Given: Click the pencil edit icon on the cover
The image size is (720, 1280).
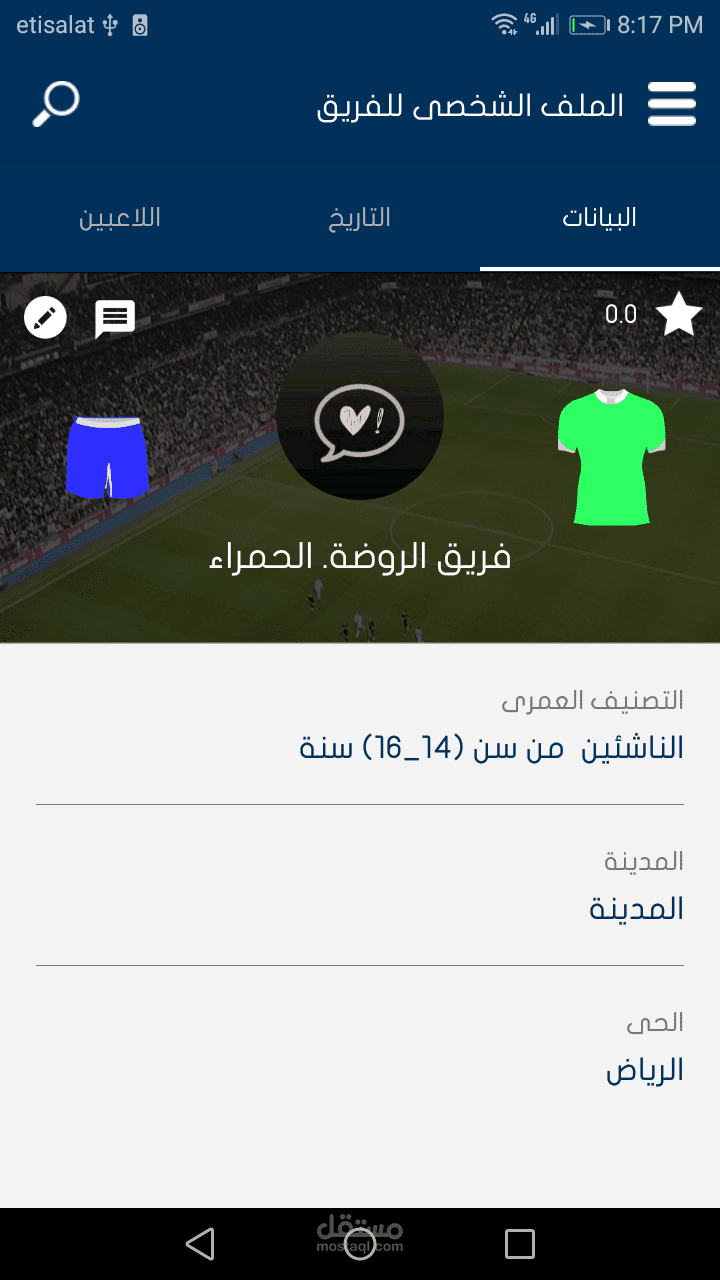Looking at the screenshot, I should tap(44, 317).
